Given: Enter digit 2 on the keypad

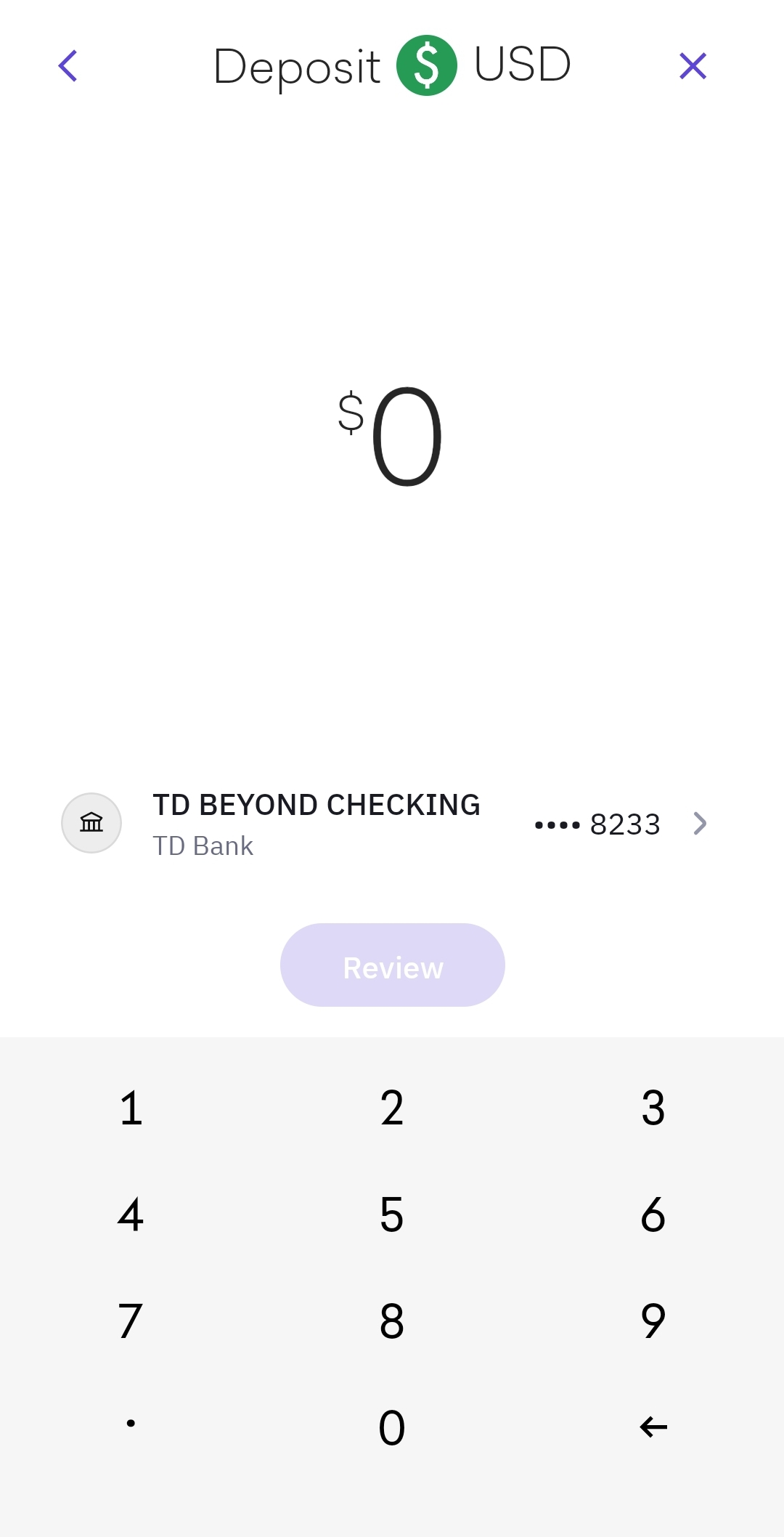Looking at the screenshot, I should click(392, 1108).
